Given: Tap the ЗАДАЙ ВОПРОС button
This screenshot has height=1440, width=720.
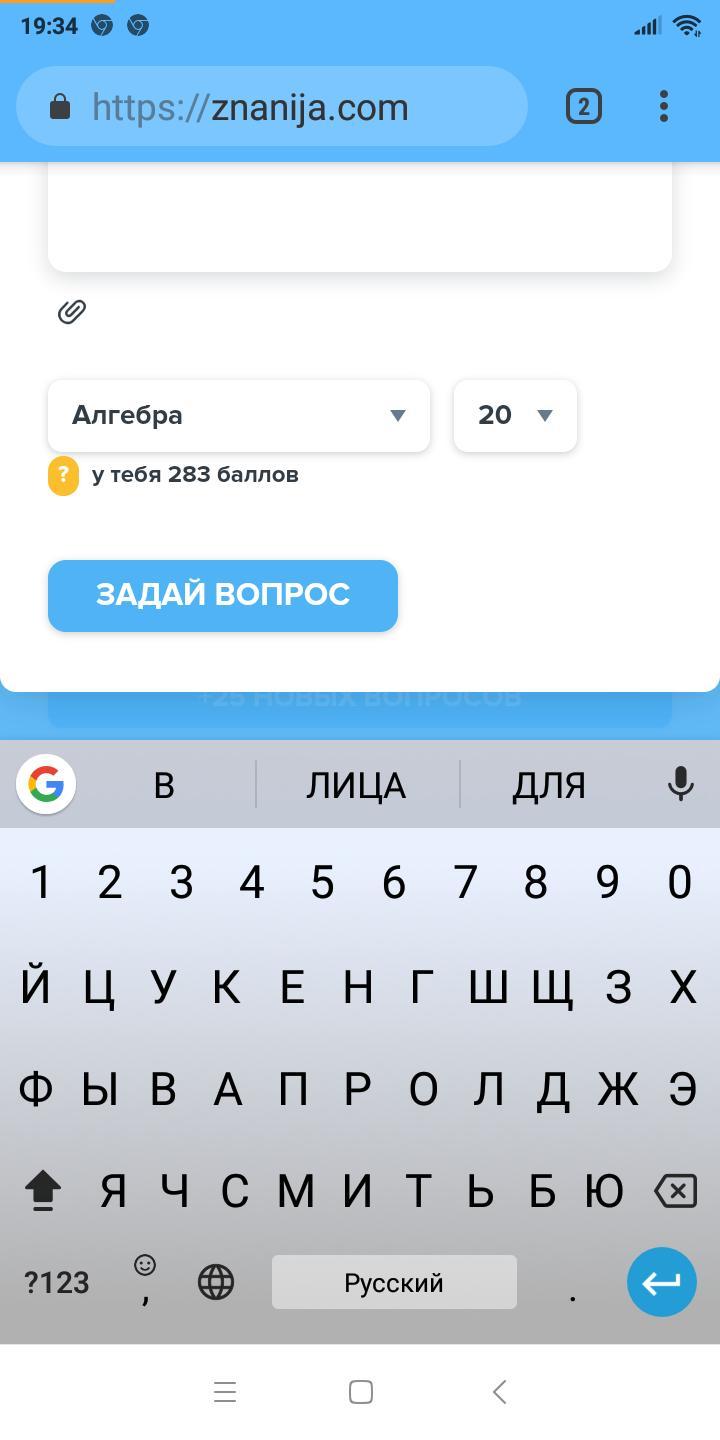Looking at the screenshot, I should click(223, 595).
